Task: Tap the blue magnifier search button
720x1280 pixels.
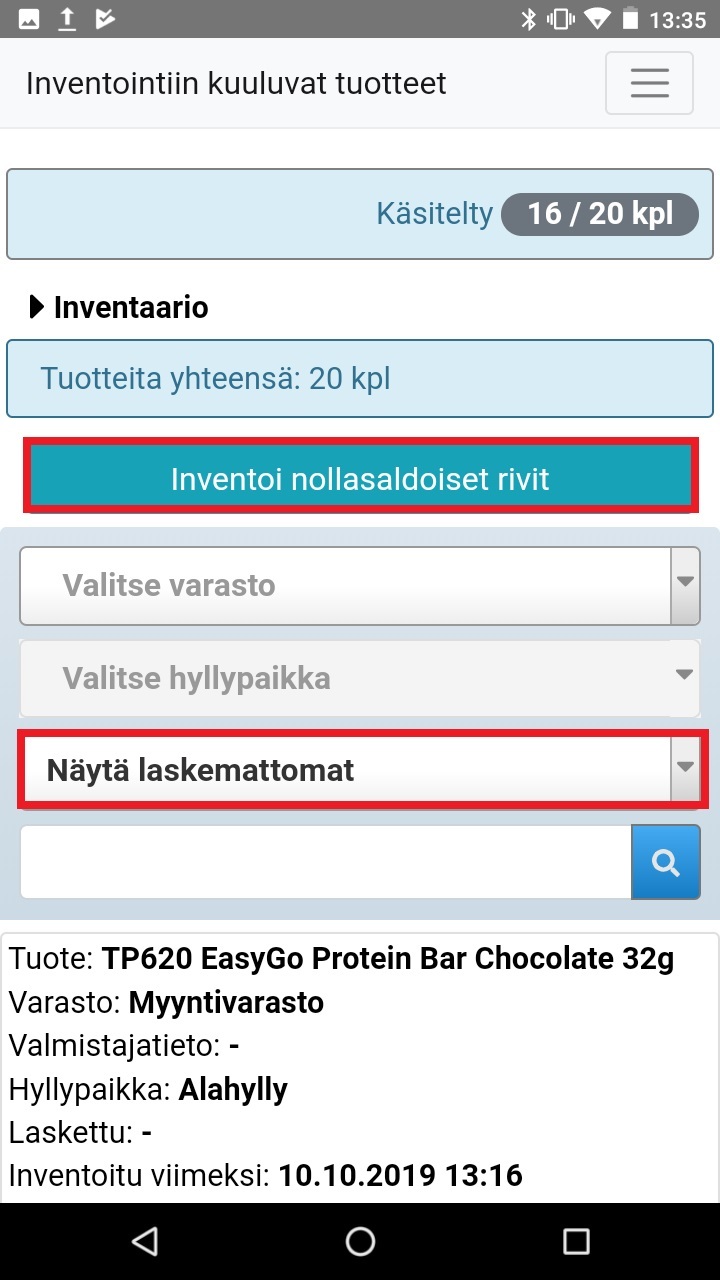Action: pos(665,862)
